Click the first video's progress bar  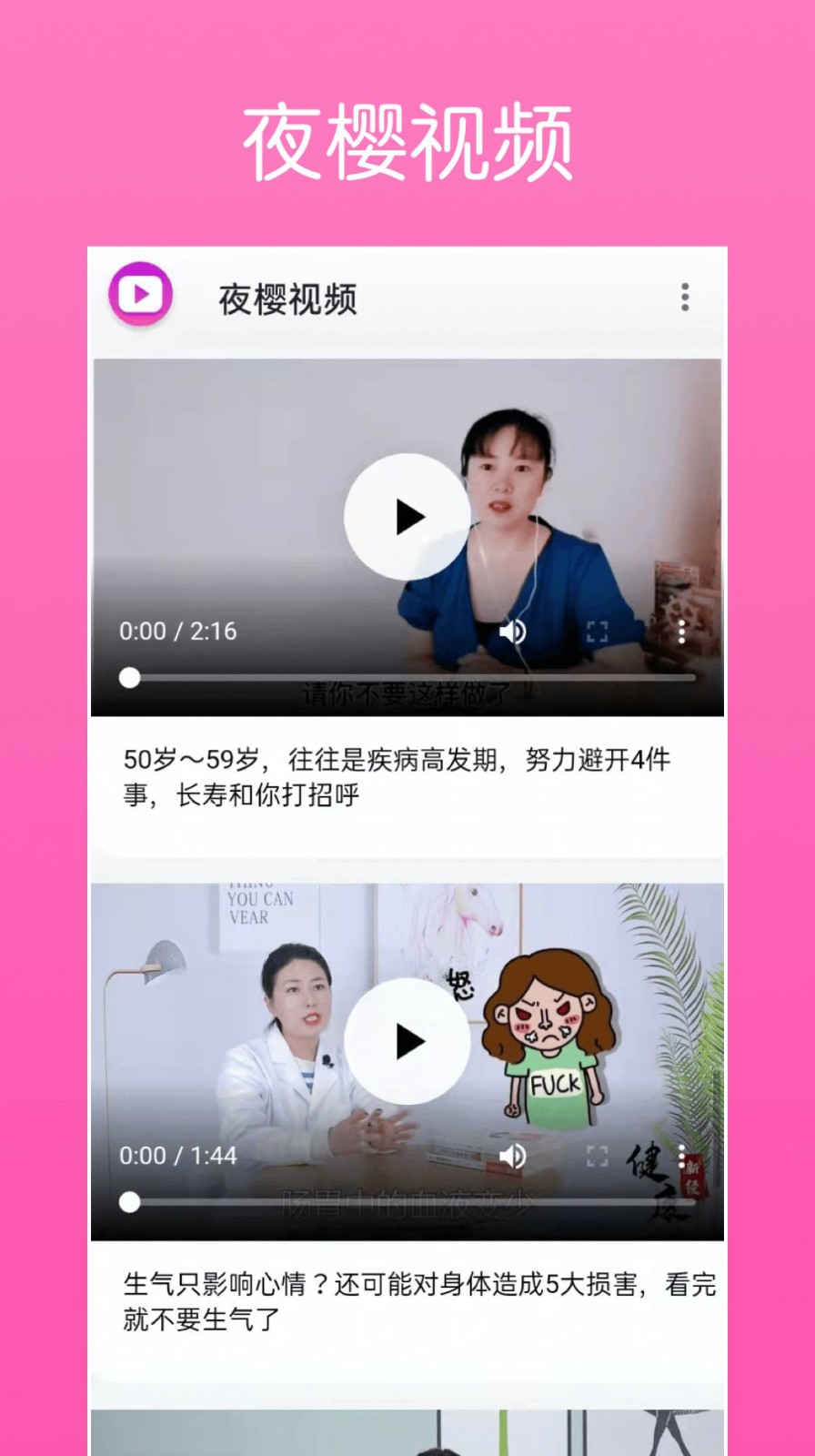coord(407,677)
